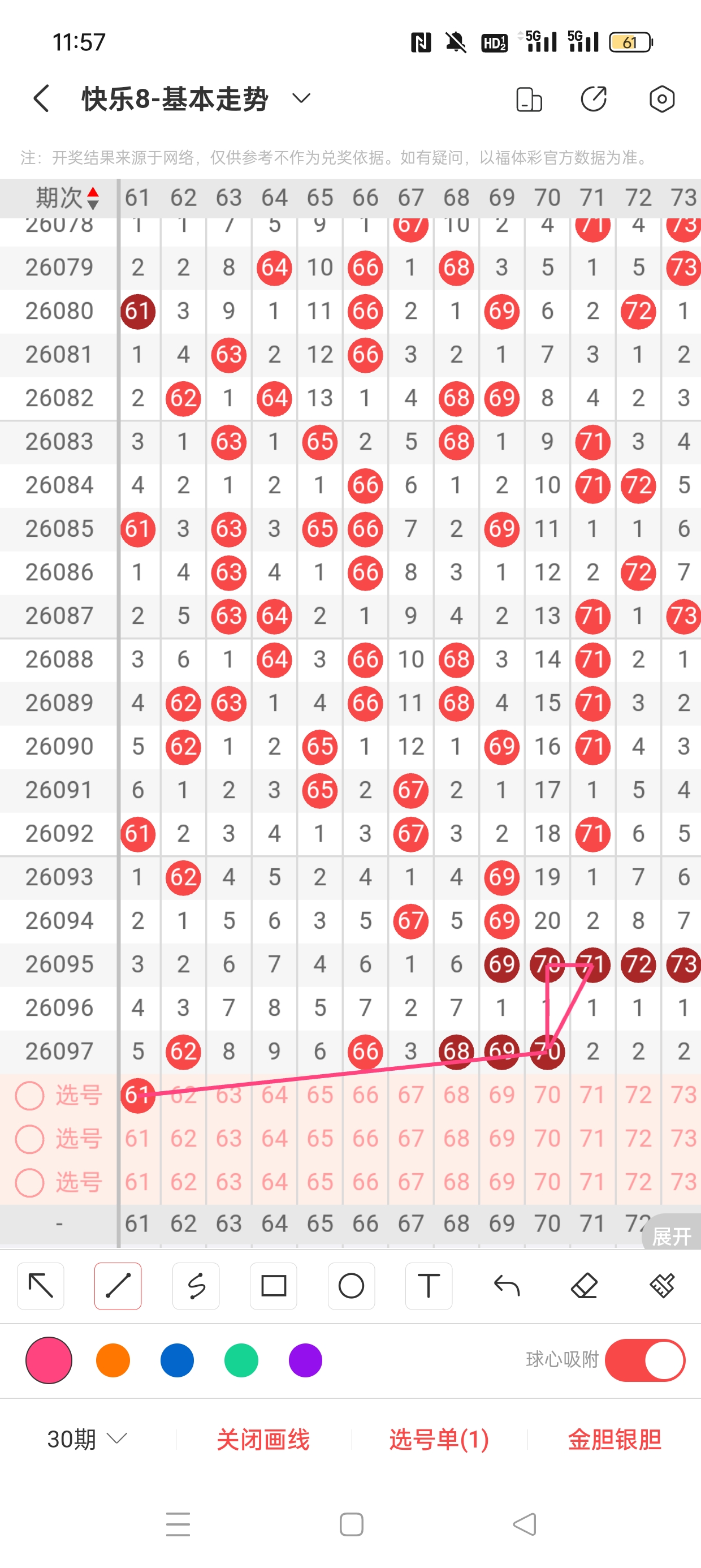Undo the last drawn line
Viewport: 701px width, 1568px height.
click(x=507, y=1286)
